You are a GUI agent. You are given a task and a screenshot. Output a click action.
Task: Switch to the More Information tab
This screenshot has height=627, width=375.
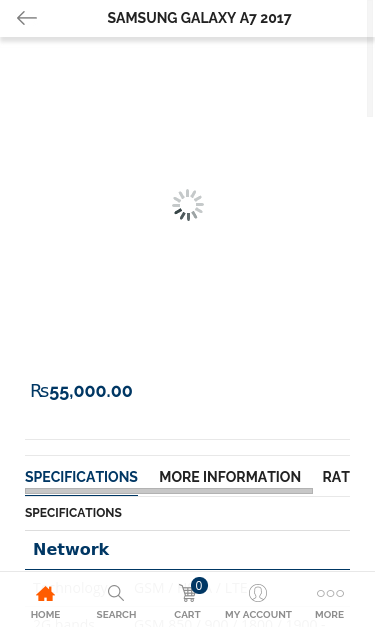pos(230,477)
